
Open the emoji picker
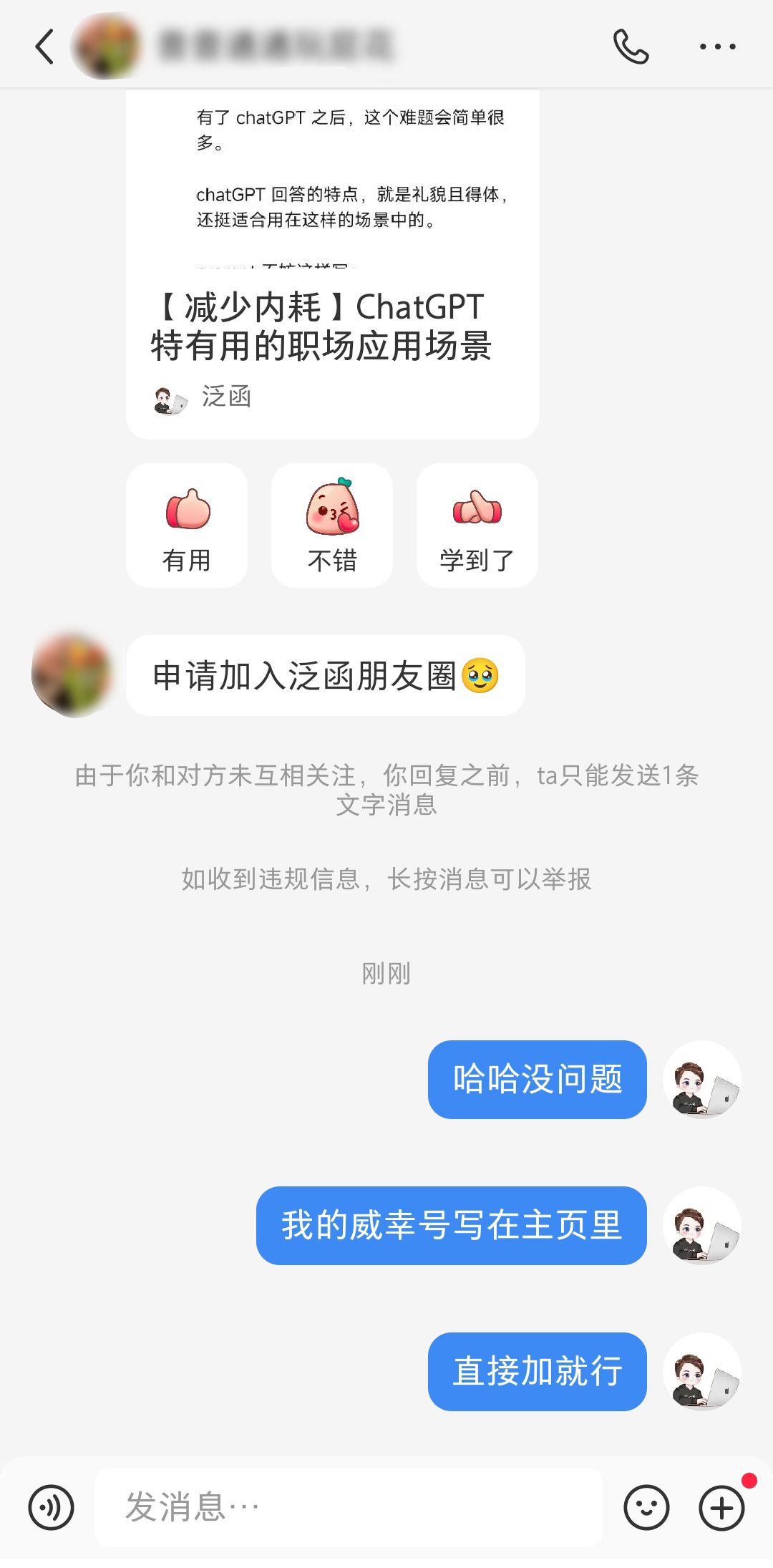[646, 1507]
